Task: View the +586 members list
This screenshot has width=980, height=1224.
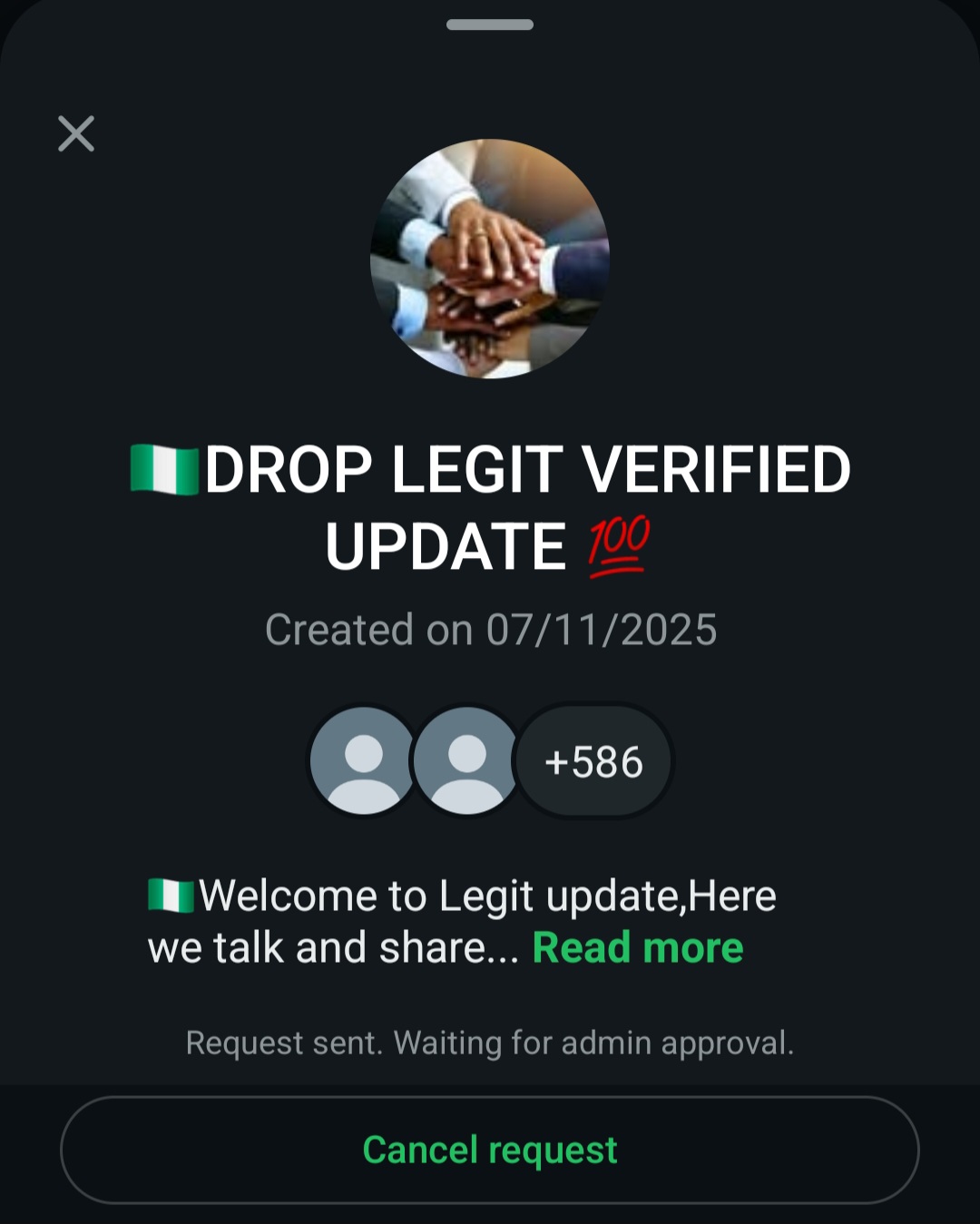Action: (x=593, y=761)
